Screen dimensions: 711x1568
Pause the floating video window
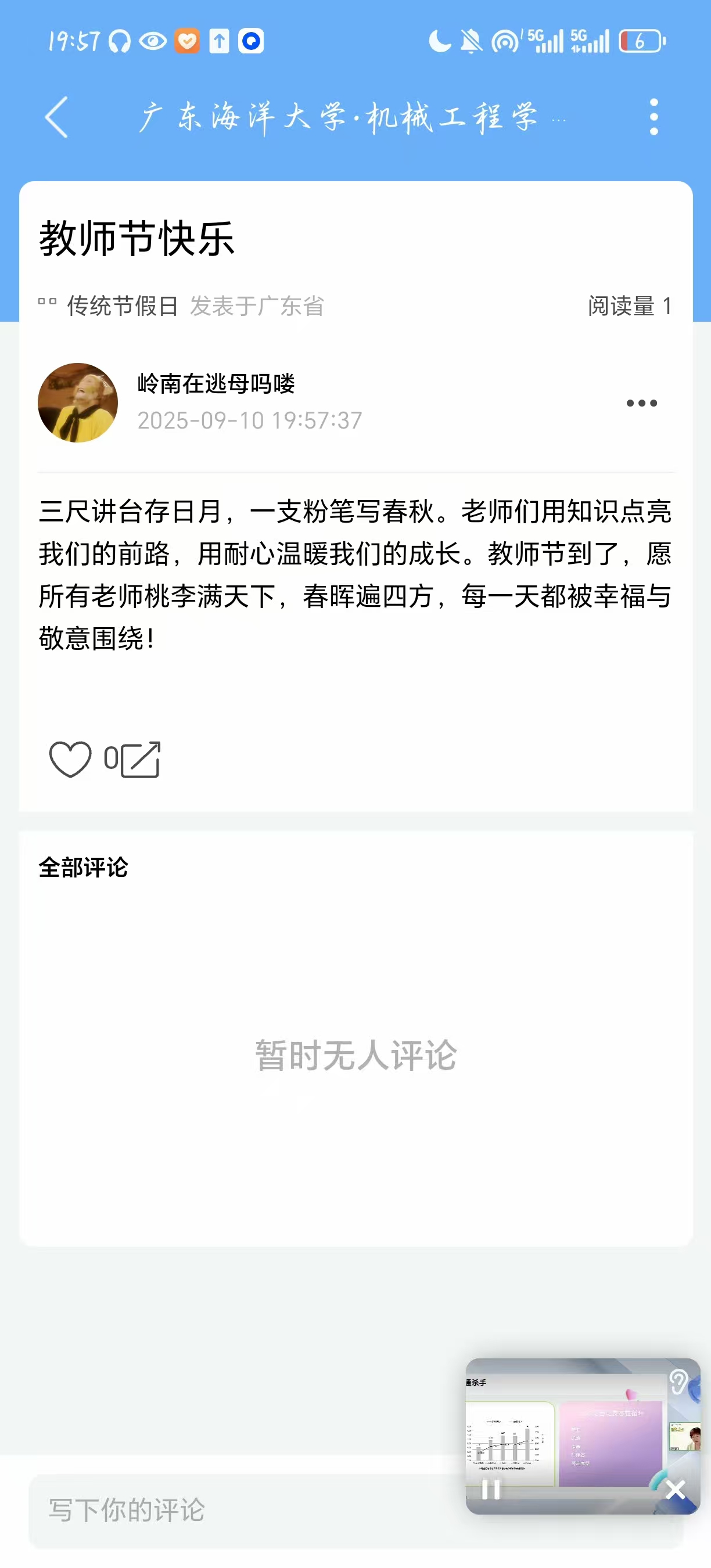(491, 1490)
